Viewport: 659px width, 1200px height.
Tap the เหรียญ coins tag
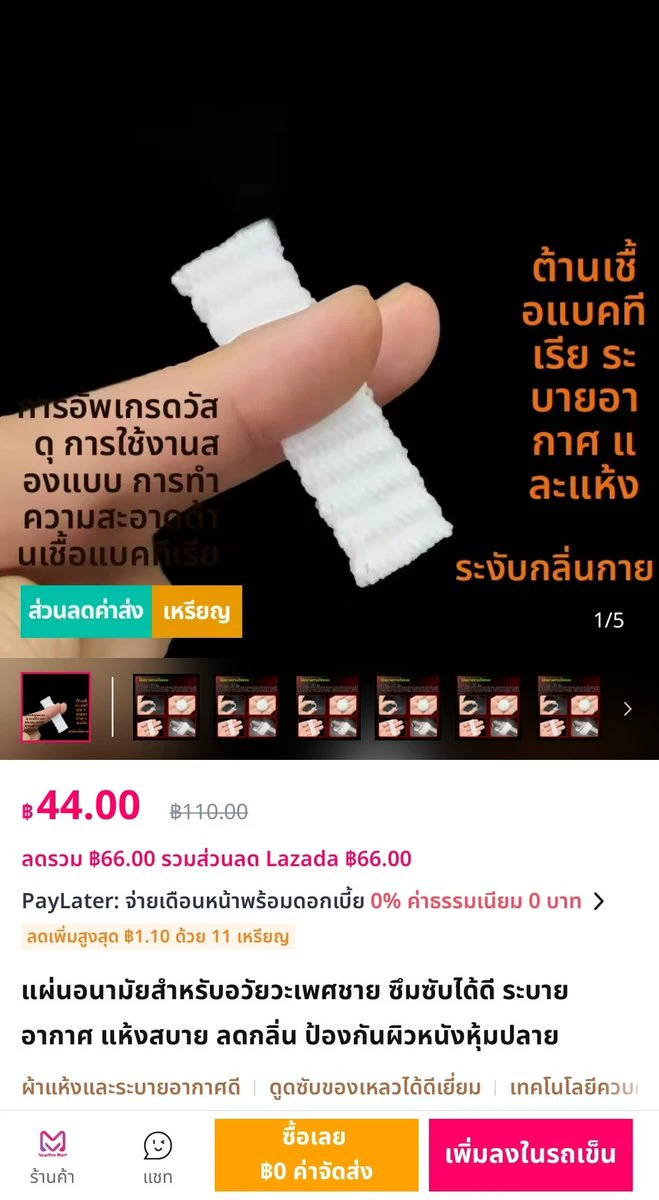[197, 611]
